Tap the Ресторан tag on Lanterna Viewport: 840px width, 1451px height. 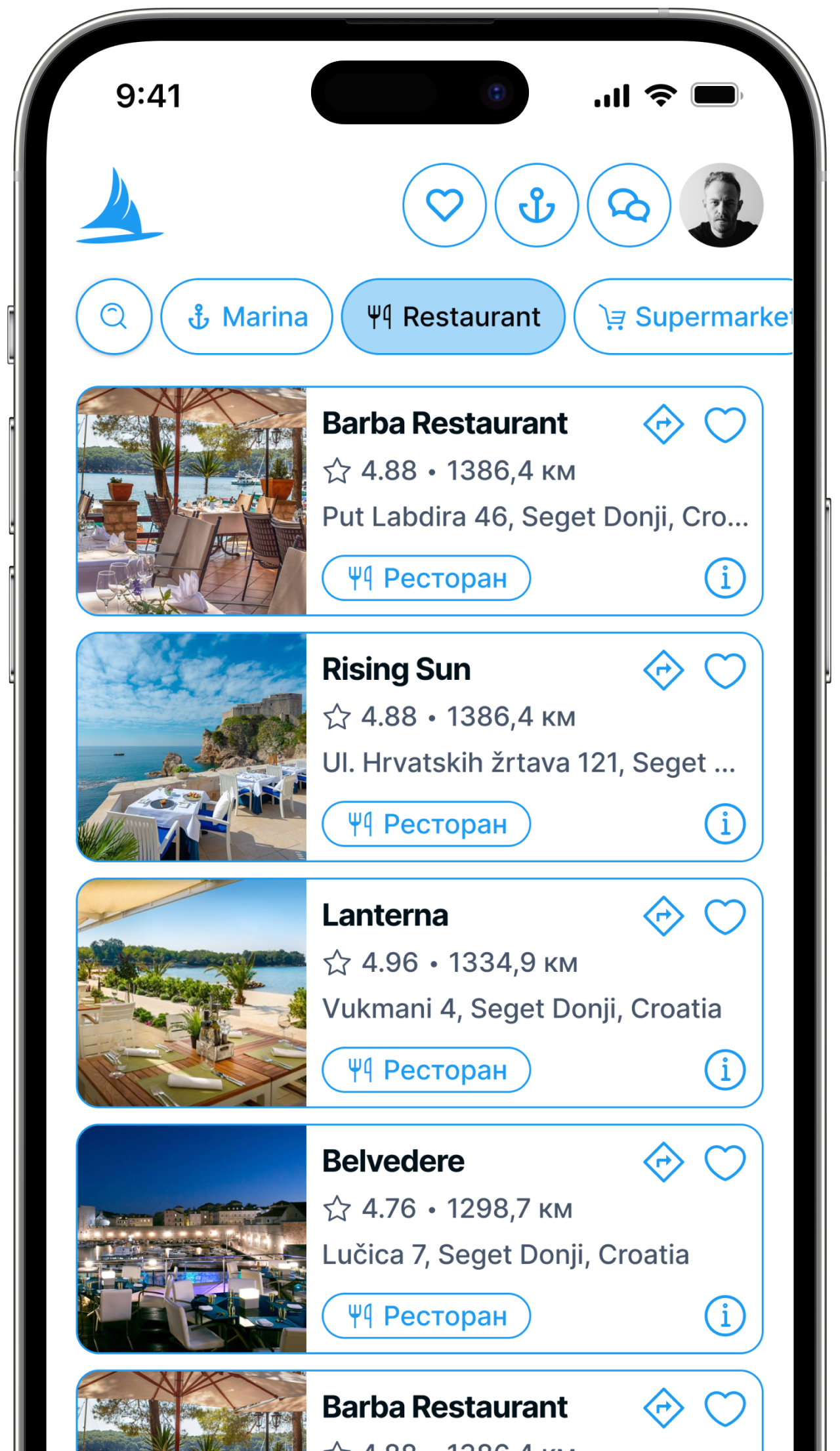click(x=426, y=1070)
